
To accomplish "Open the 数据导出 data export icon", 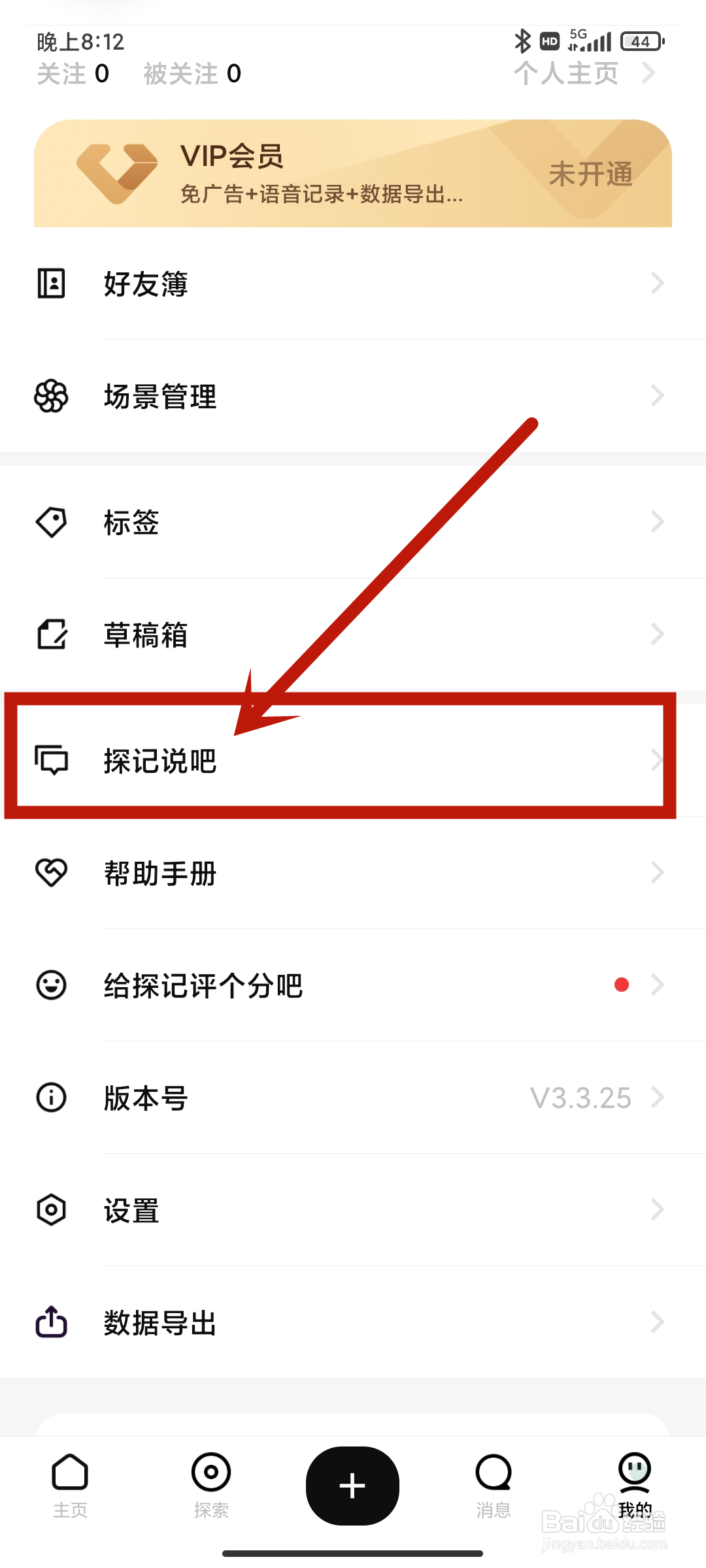I will tap(51, 1322).
